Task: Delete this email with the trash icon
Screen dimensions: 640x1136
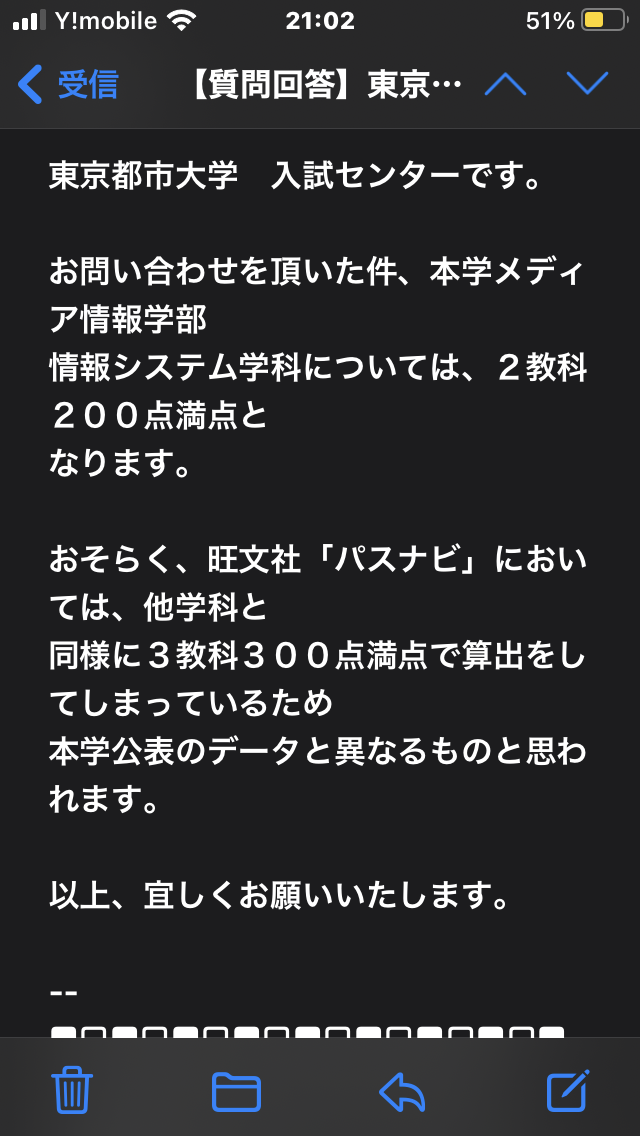Action: [71, 1090]
